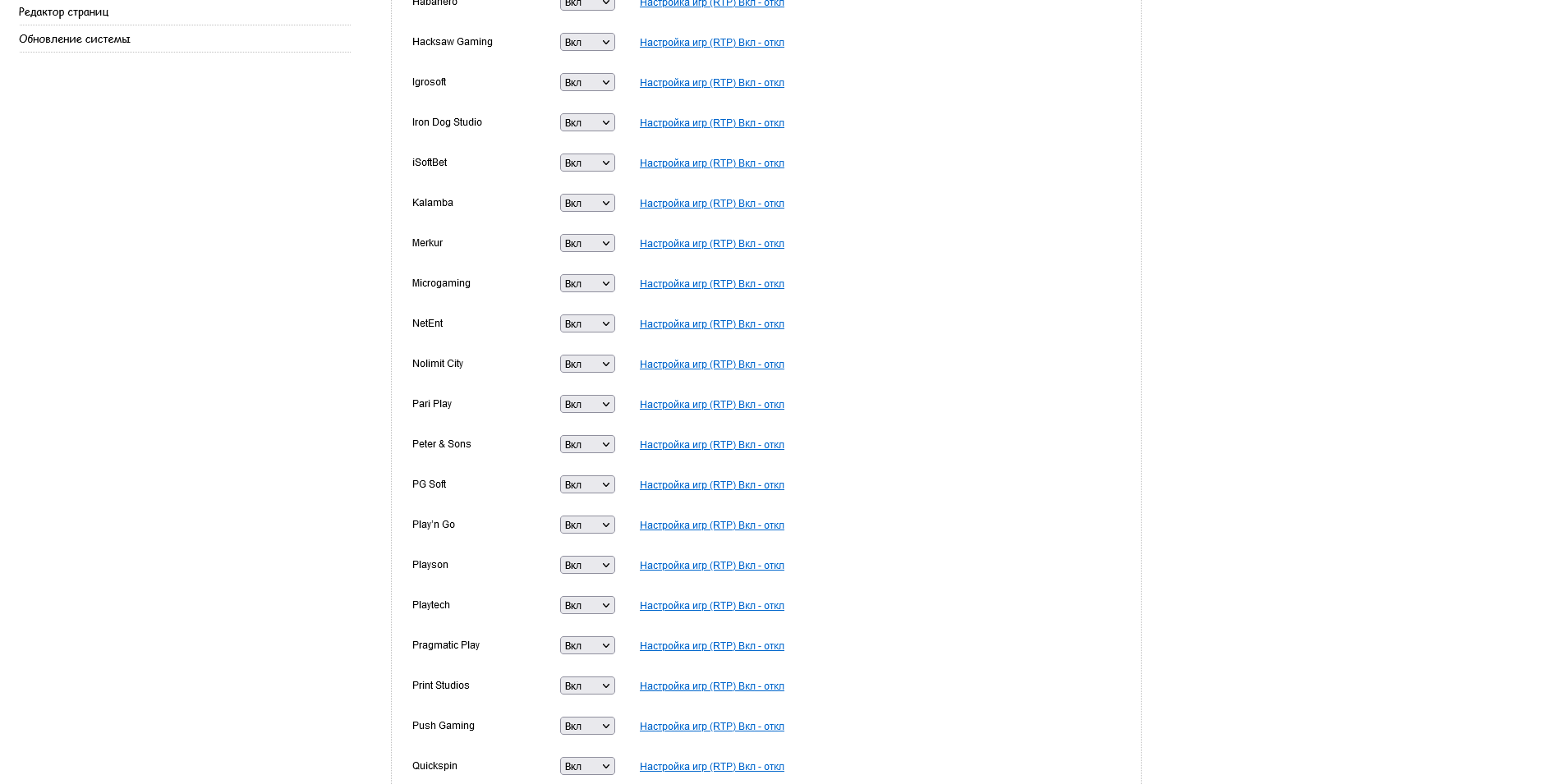Open RTP game settings link for Quickspin
The width and height of the screenshot is (1563, 784).
point(711,767)
